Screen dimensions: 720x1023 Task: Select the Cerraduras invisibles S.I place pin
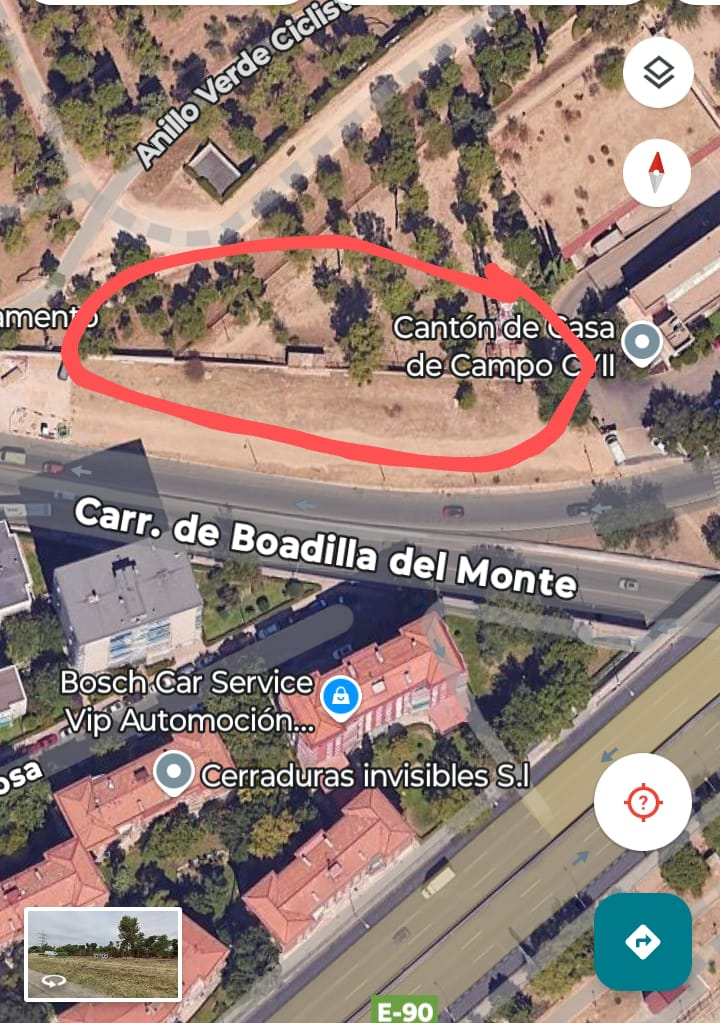[176, 773]
